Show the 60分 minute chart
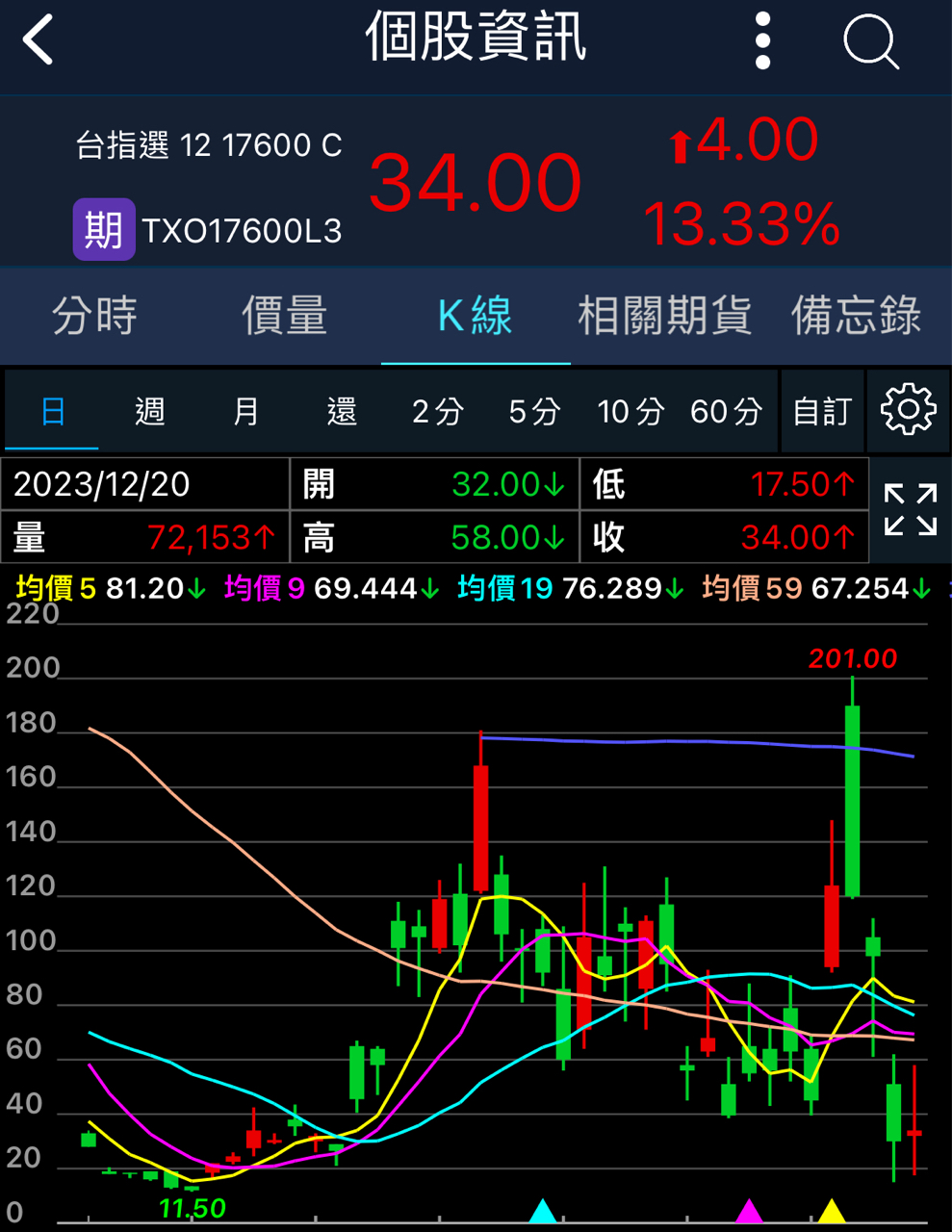This screenshot has height=1232, width=952. coord(727,412)
